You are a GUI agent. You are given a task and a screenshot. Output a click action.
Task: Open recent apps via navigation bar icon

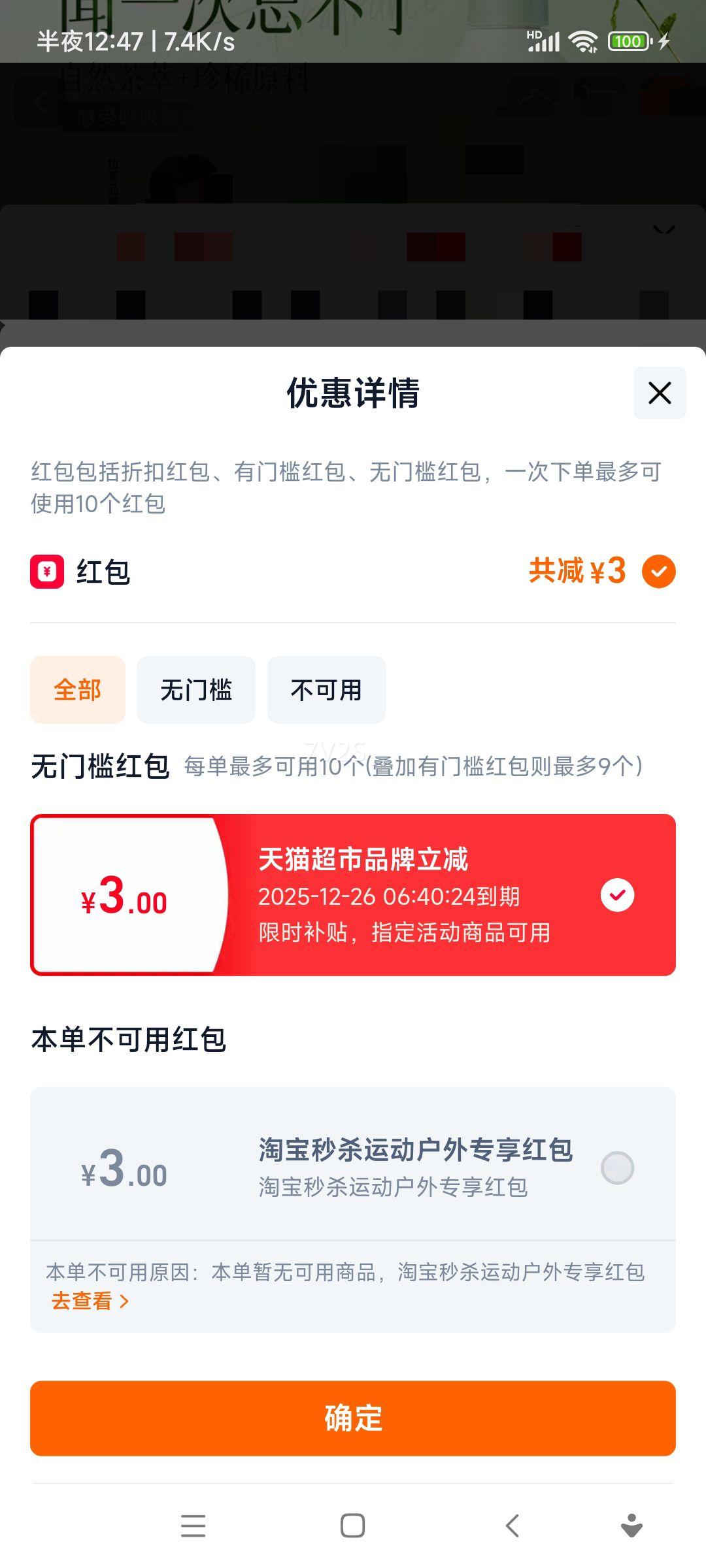193,1527
